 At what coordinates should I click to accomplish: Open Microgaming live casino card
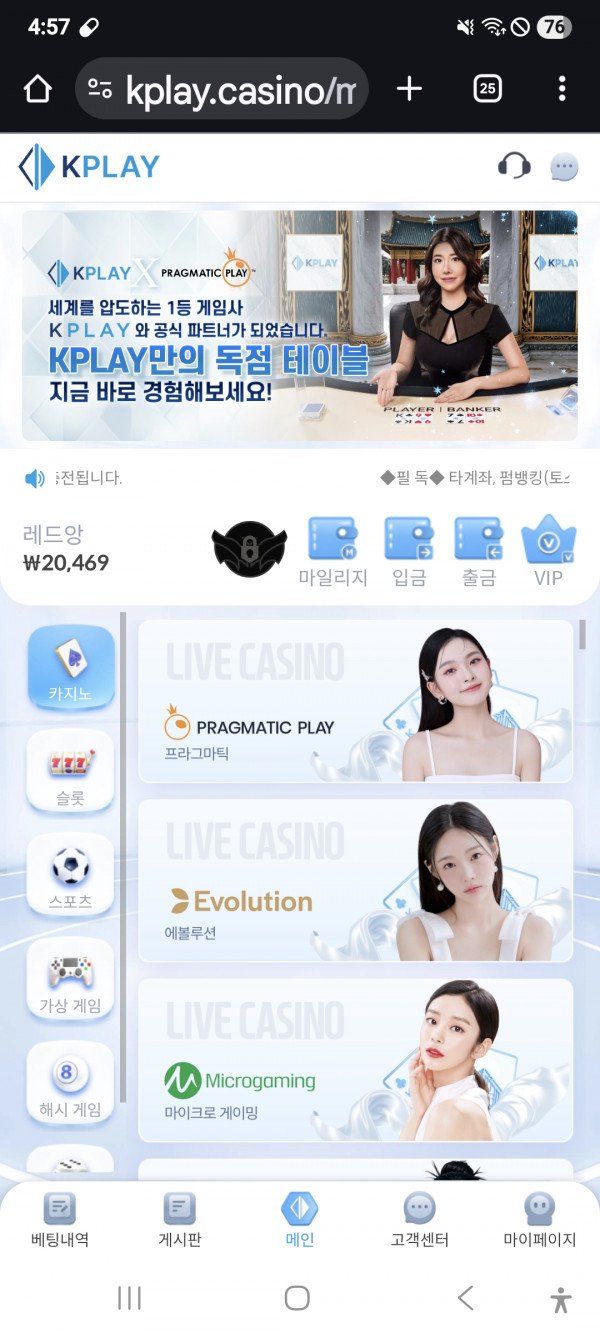[x=355, y=1060]
